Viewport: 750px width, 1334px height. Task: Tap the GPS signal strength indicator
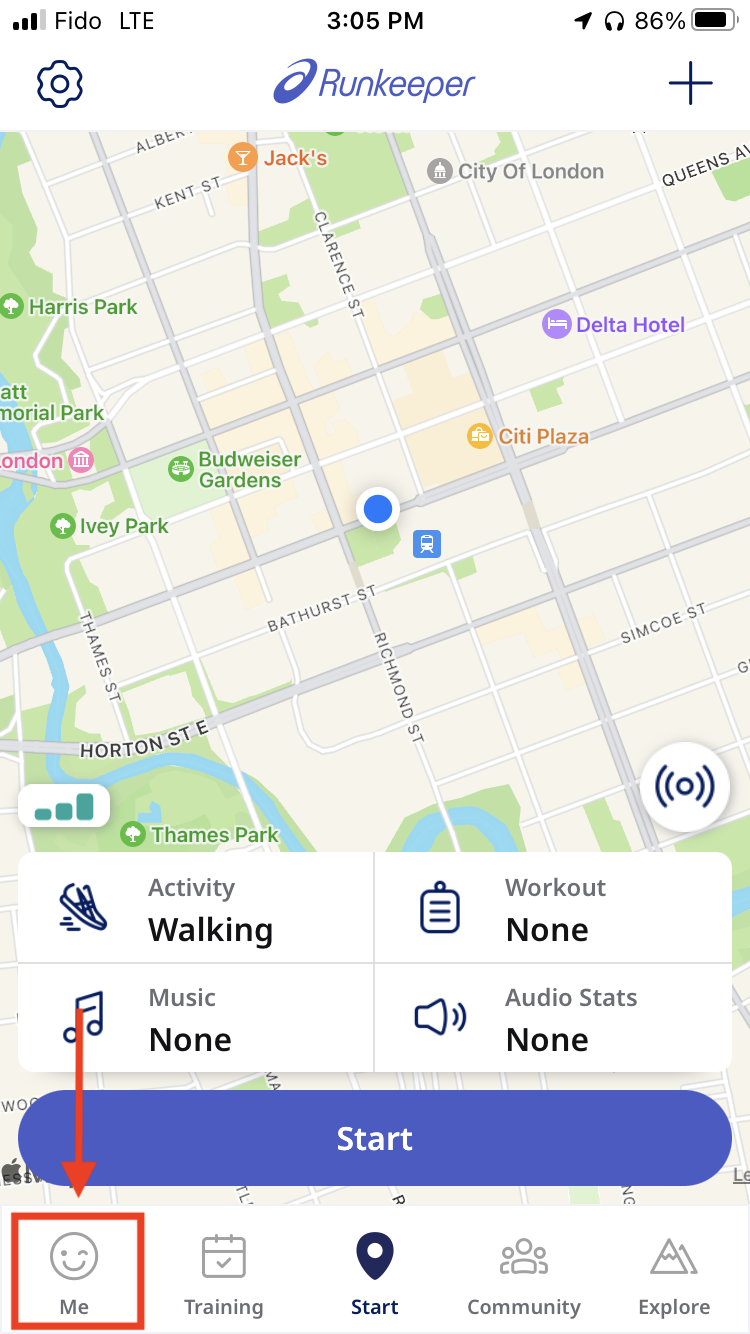[64, 806]
